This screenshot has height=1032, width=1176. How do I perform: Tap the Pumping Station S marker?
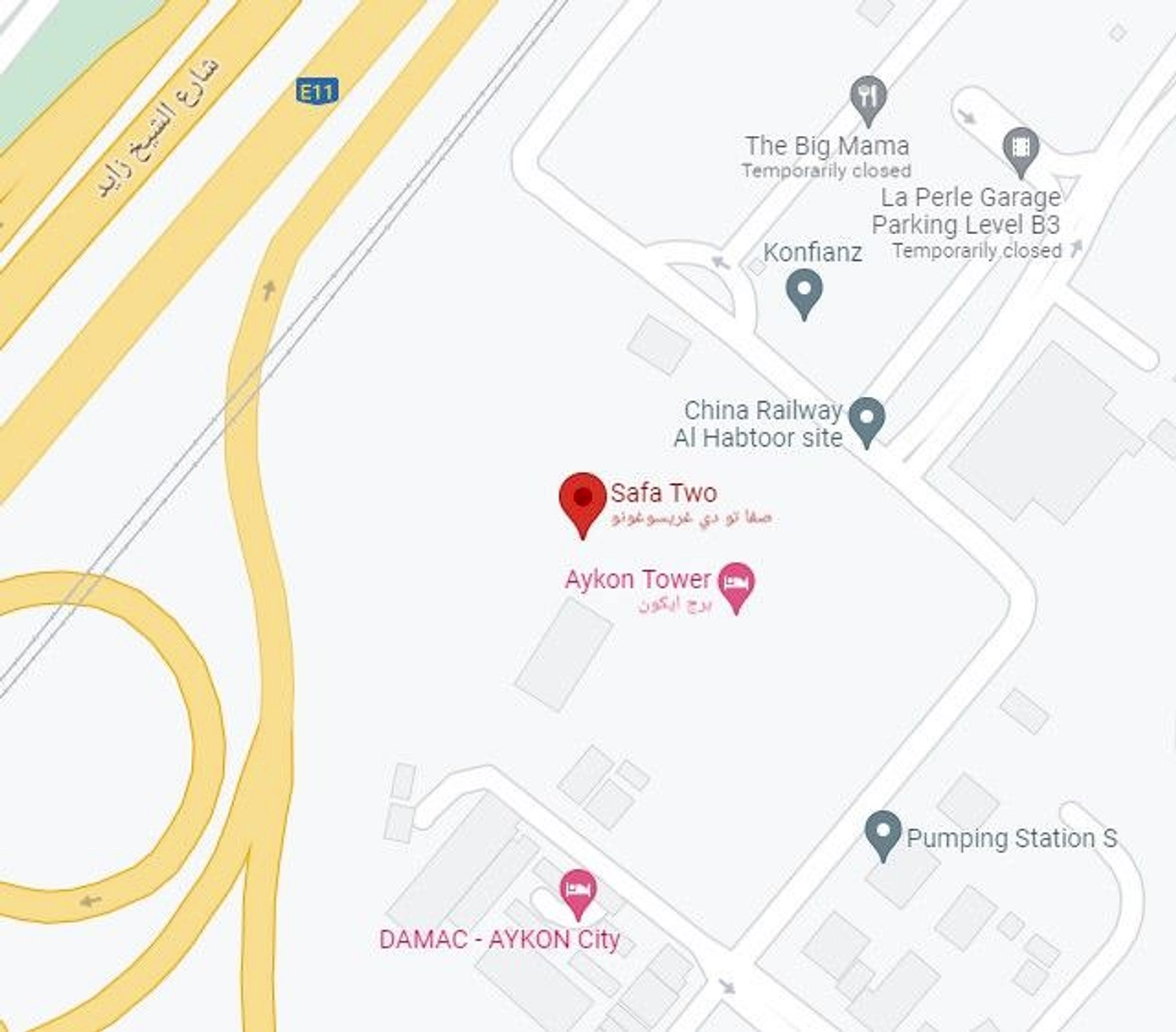coord(883,833)
